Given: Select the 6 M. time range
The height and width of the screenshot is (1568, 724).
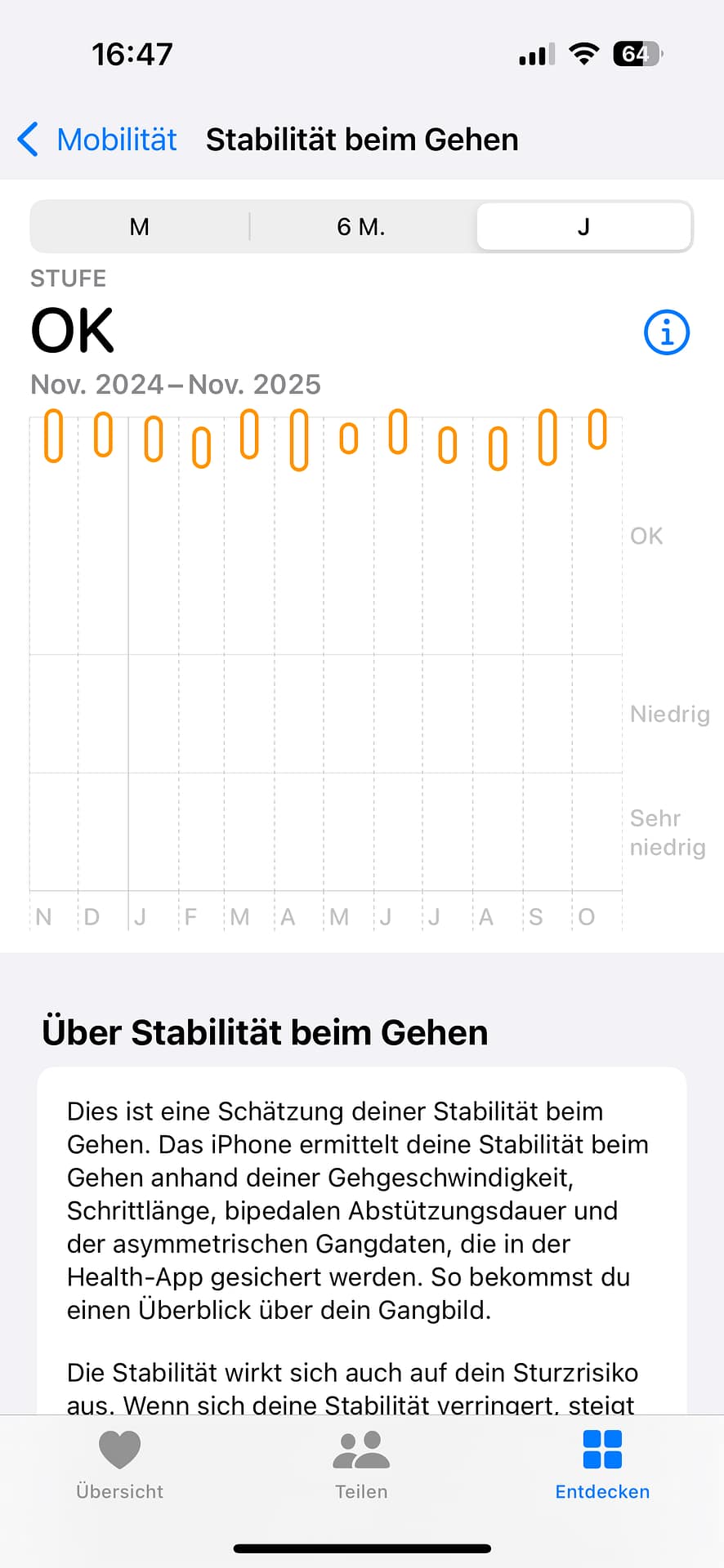Looking at the screenshot, I should pos(361,226).
